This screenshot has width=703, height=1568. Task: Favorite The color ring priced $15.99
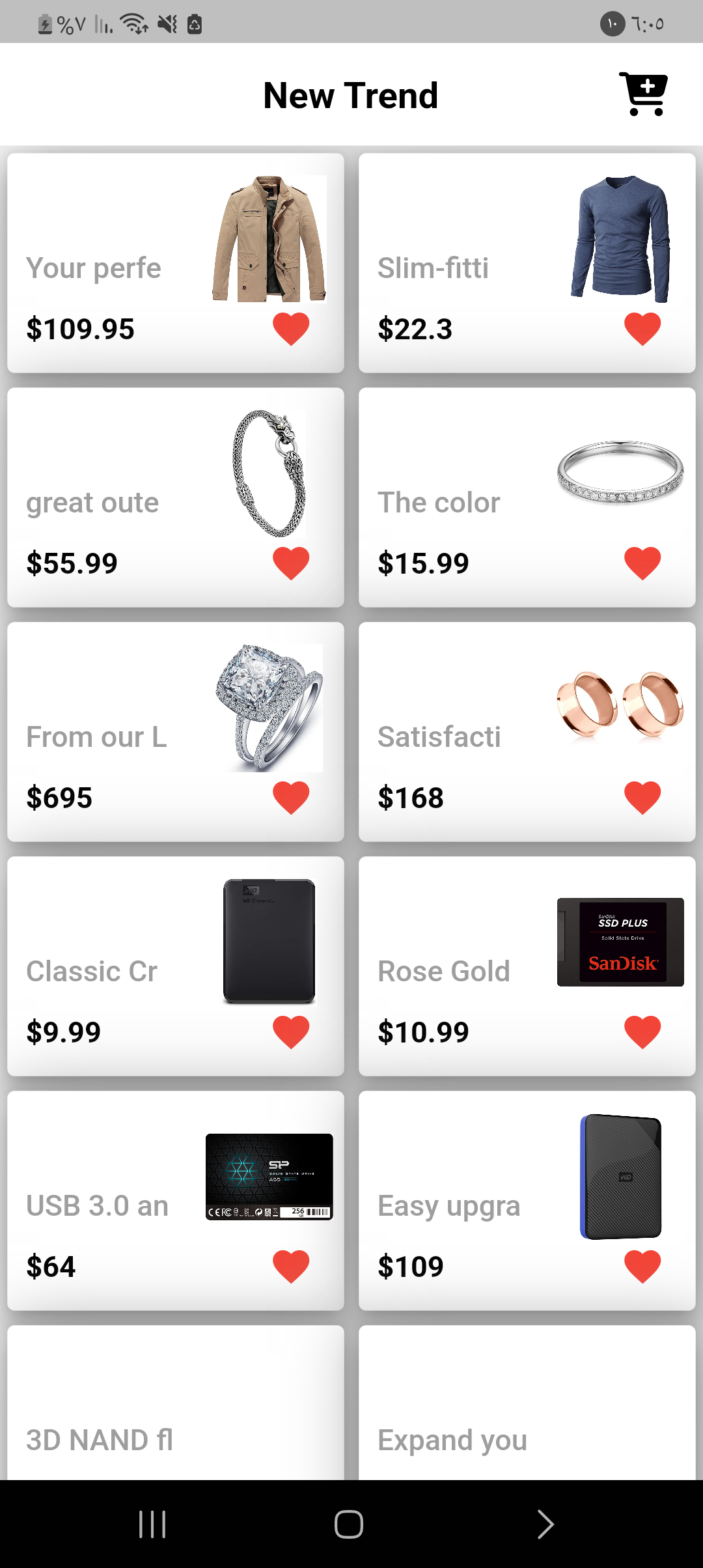pos(643,562)
